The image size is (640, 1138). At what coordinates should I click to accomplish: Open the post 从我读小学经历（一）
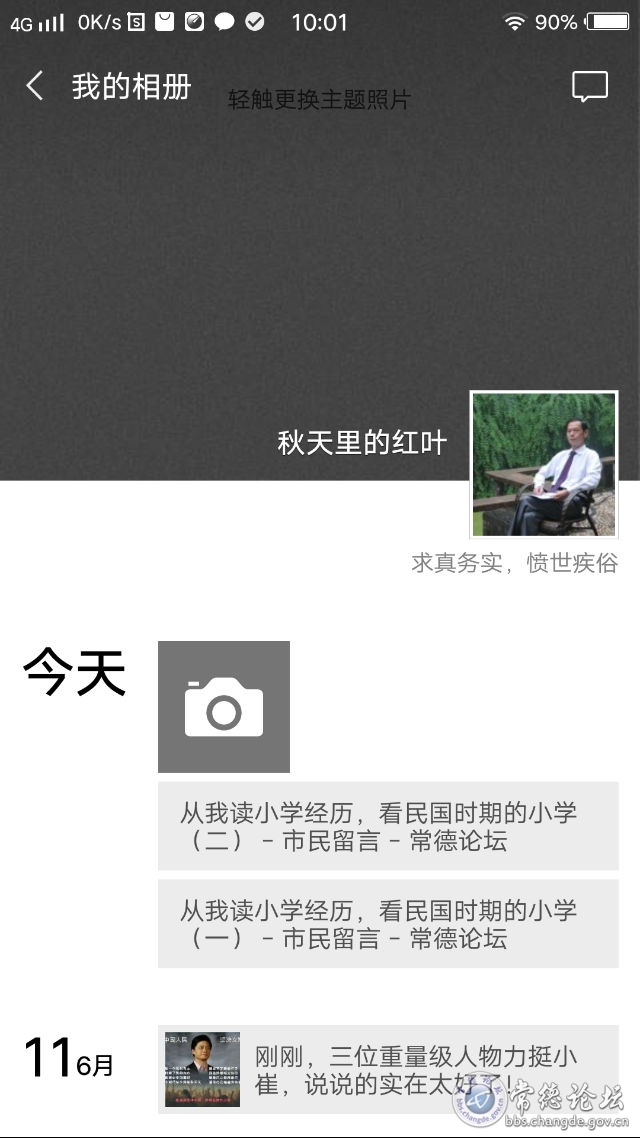click(388, 924)
